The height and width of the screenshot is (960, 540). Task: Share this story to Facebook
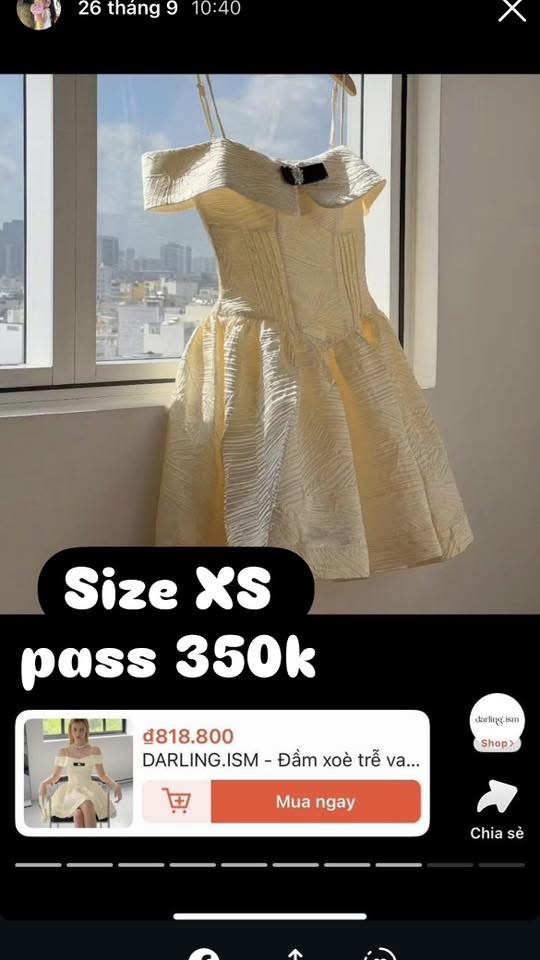click(x=204, y=954)
